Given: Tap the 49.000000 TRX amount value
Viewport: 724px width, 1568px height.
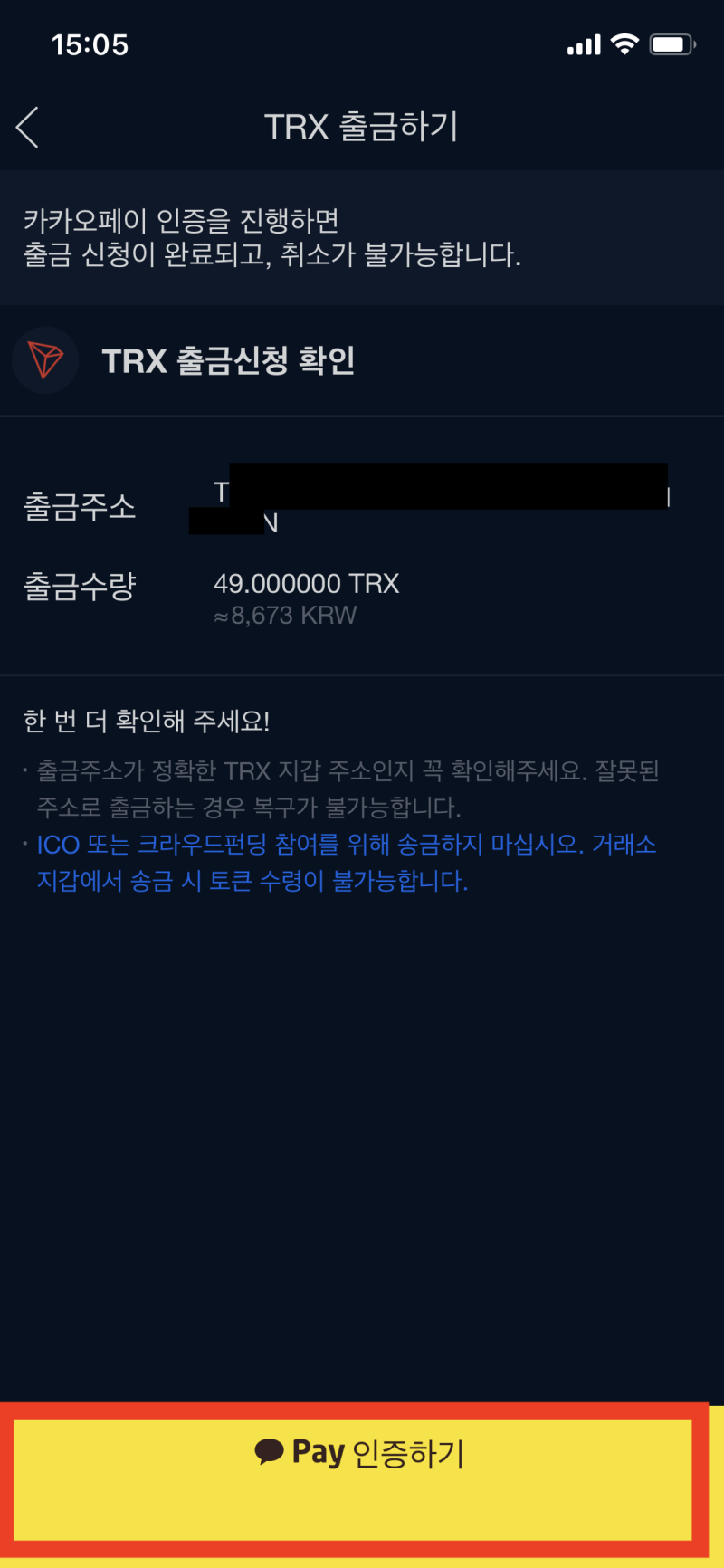Looking at the screenshot, I should tap(308, 584).
